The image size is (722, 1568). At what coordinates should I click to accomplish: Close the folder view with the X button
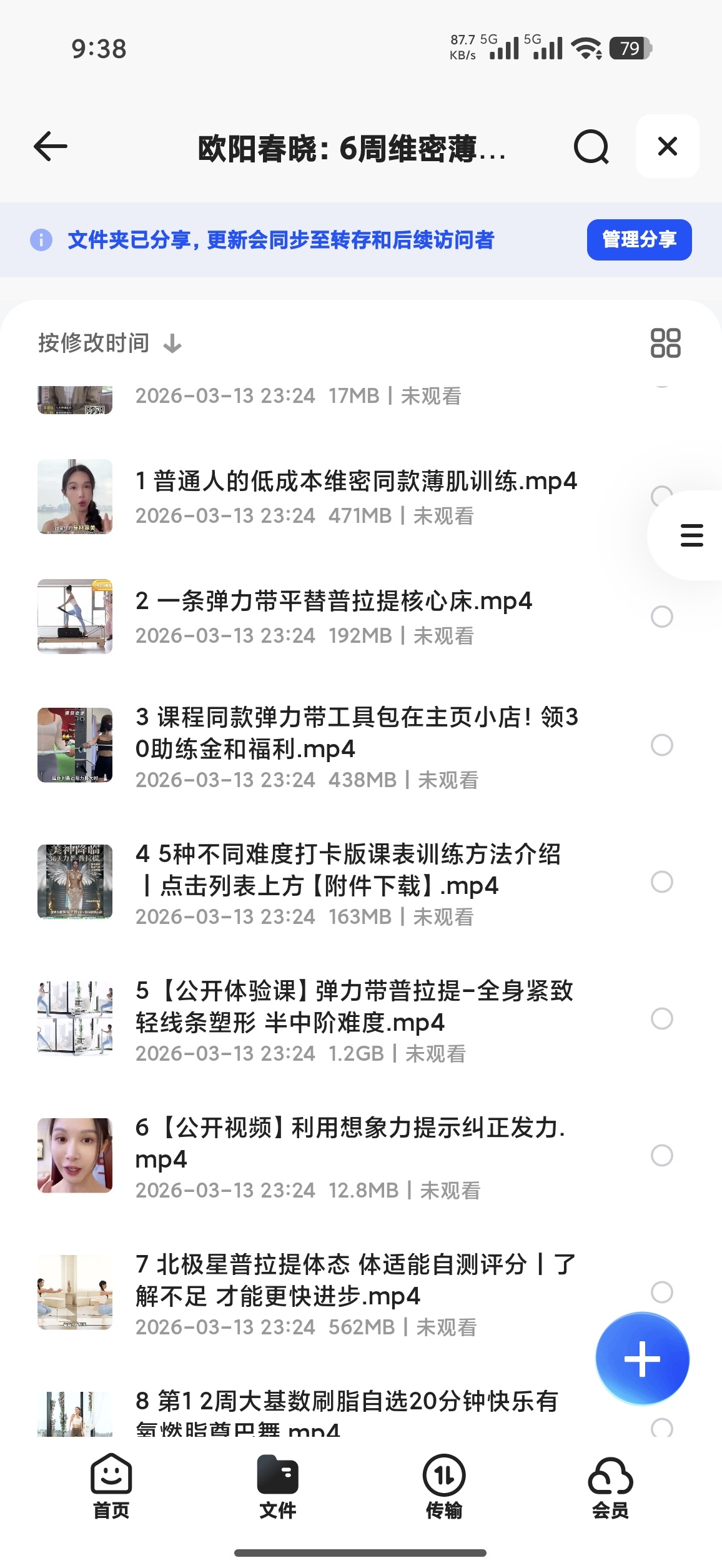[667, 146]
